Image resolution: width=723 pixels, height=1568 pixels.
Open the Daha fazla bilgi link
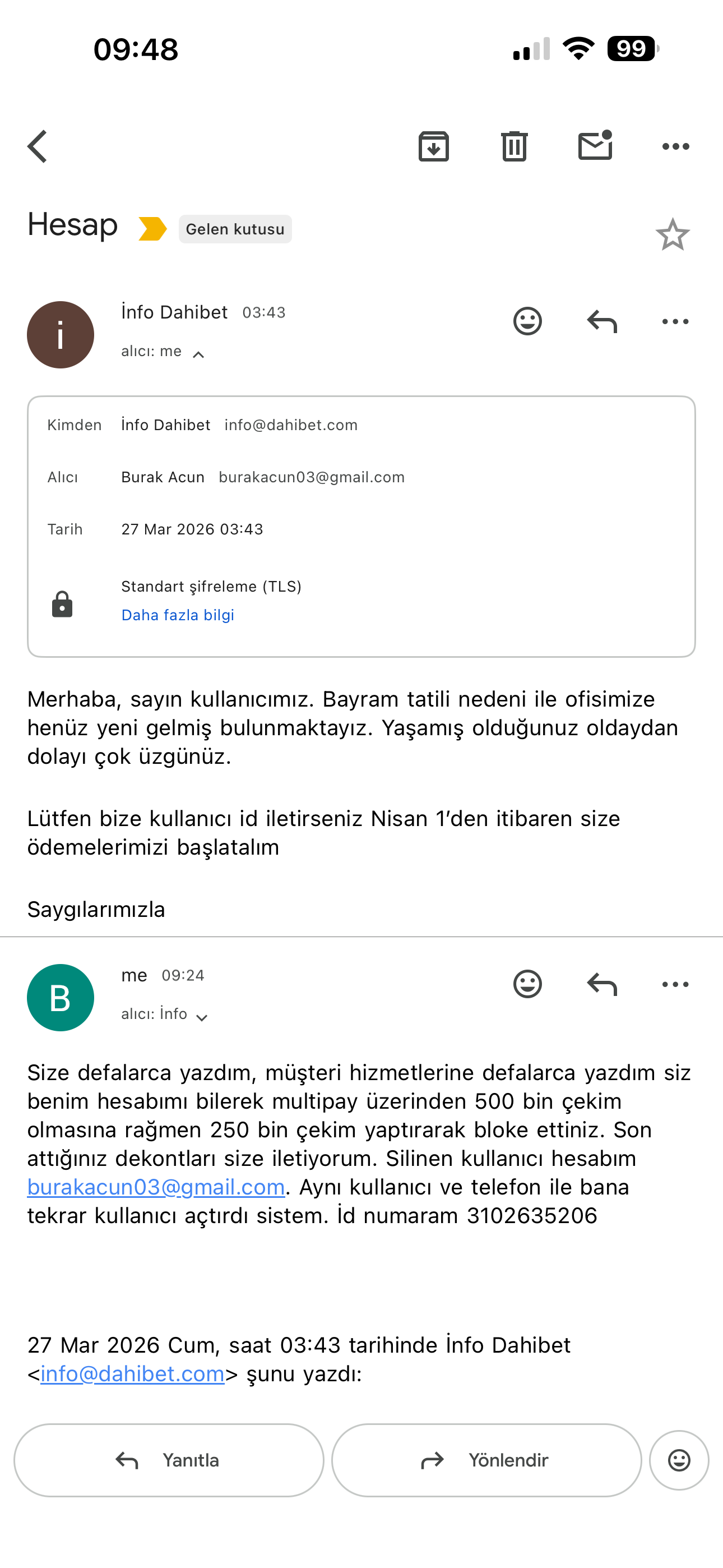[x=178, y=615]
